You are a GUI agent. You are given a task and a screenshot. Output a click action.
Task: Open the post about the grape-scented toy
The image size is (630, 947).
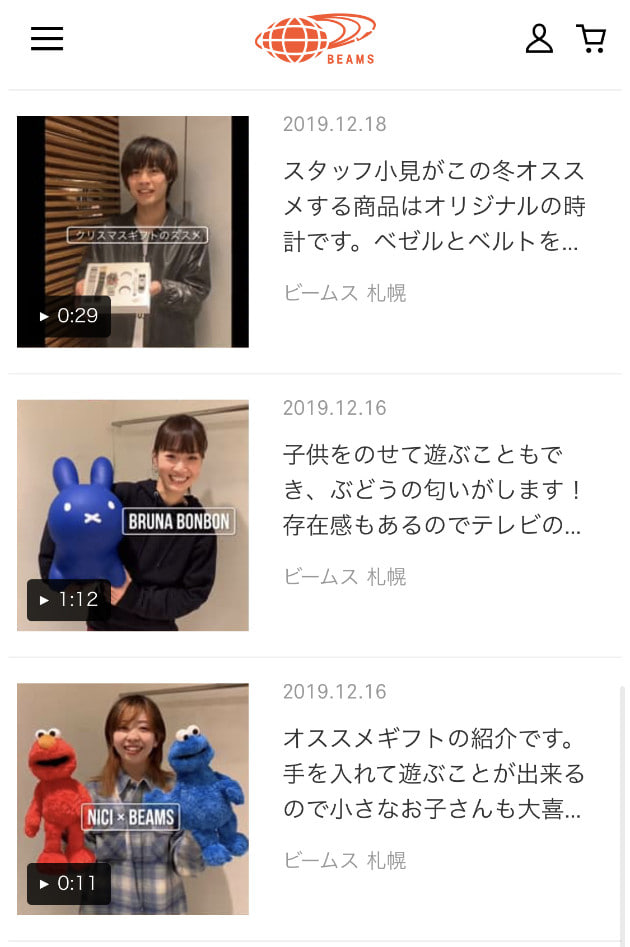pos(433,490)
